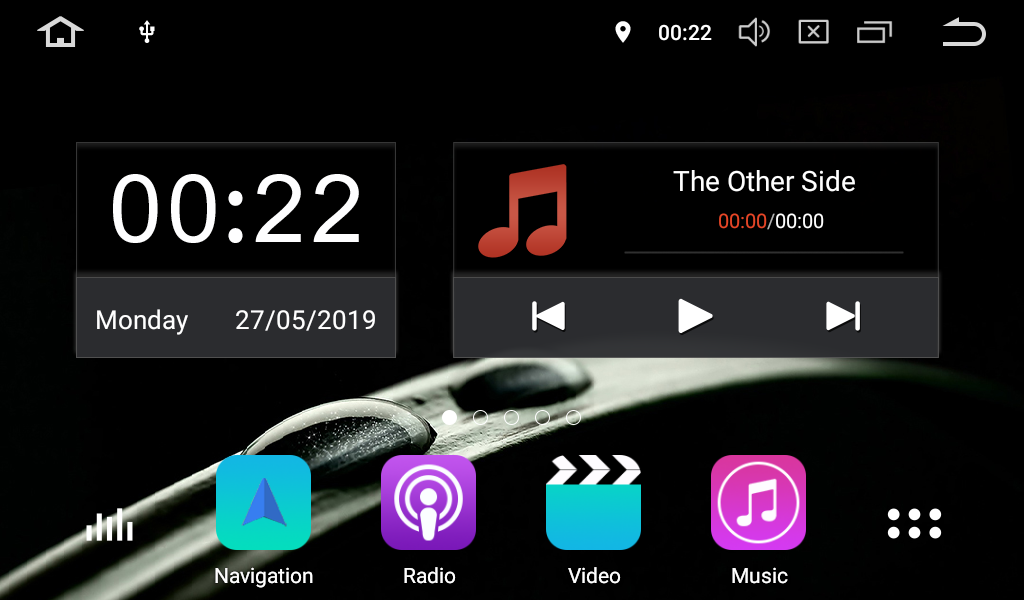
Task: Open the volume control
Action: [753, 33]
